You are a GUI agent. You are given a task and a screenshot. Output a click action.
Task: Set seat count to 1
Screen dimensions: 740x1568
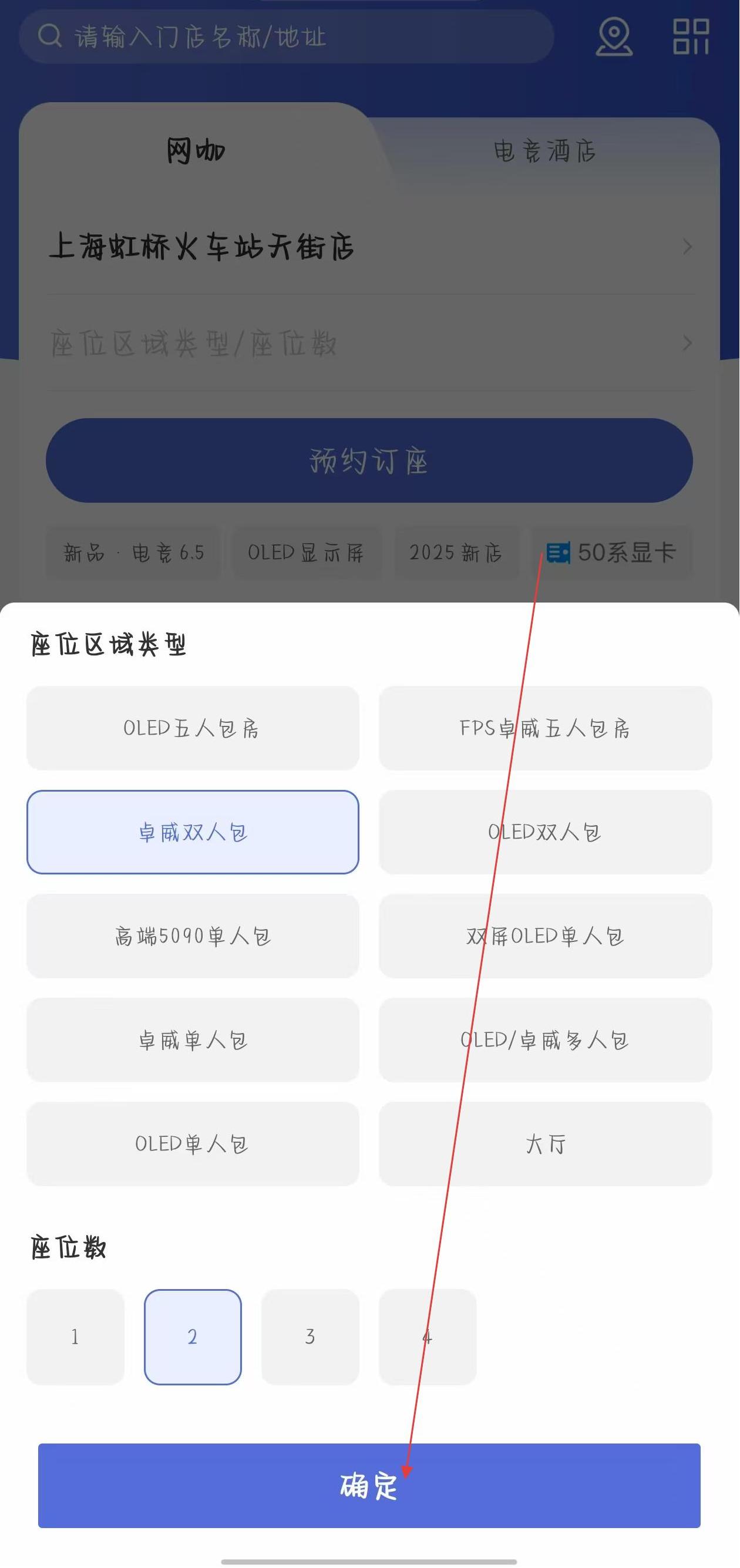75,1337
